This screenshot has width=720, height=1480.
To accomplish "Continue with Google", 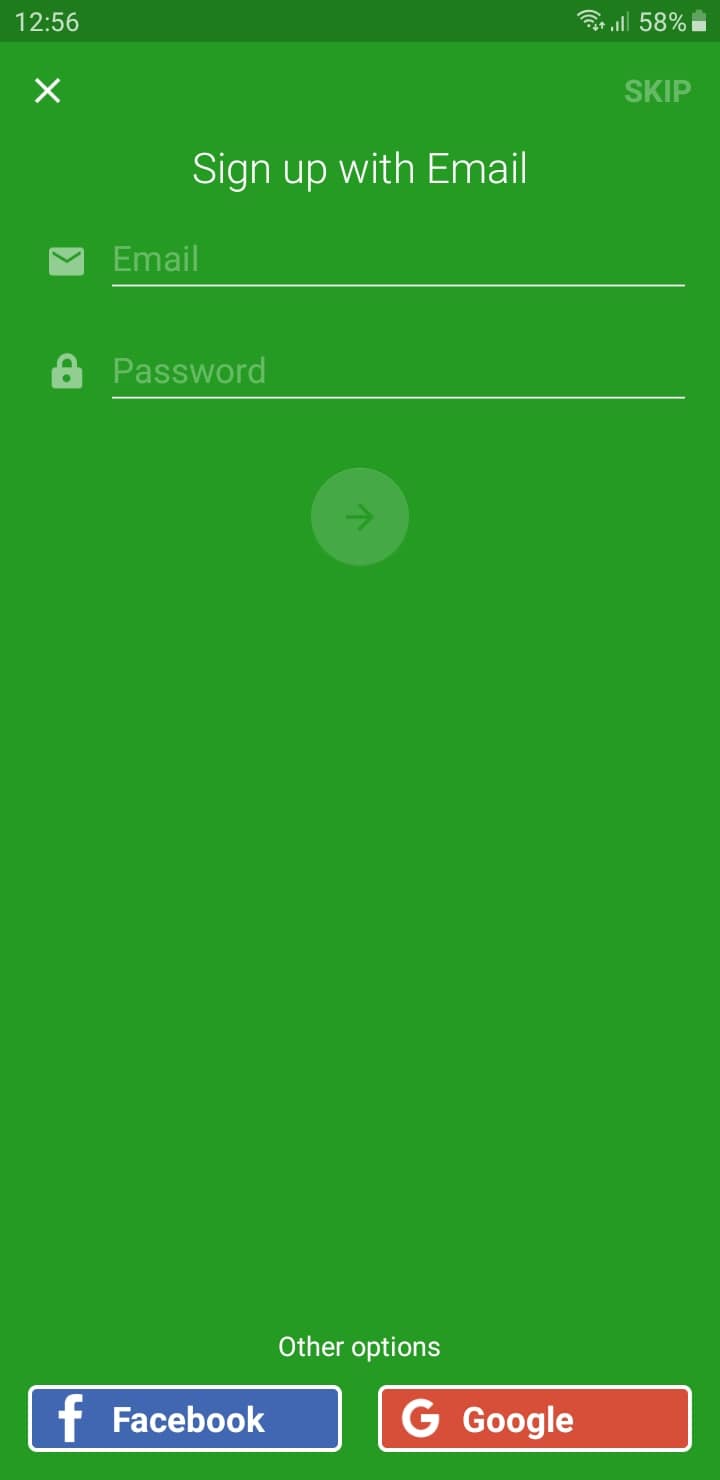I will [x=534, y=1418].
